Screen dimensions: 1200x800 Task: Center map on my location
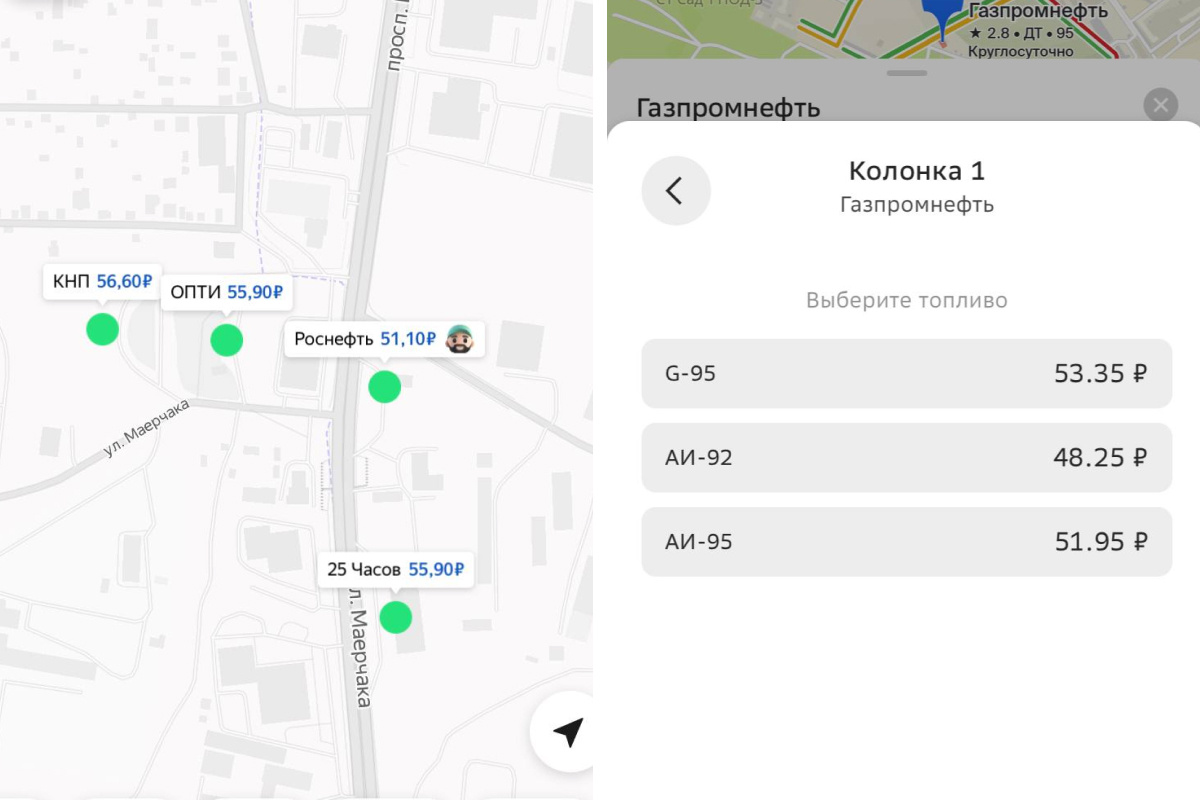[567, 732]
